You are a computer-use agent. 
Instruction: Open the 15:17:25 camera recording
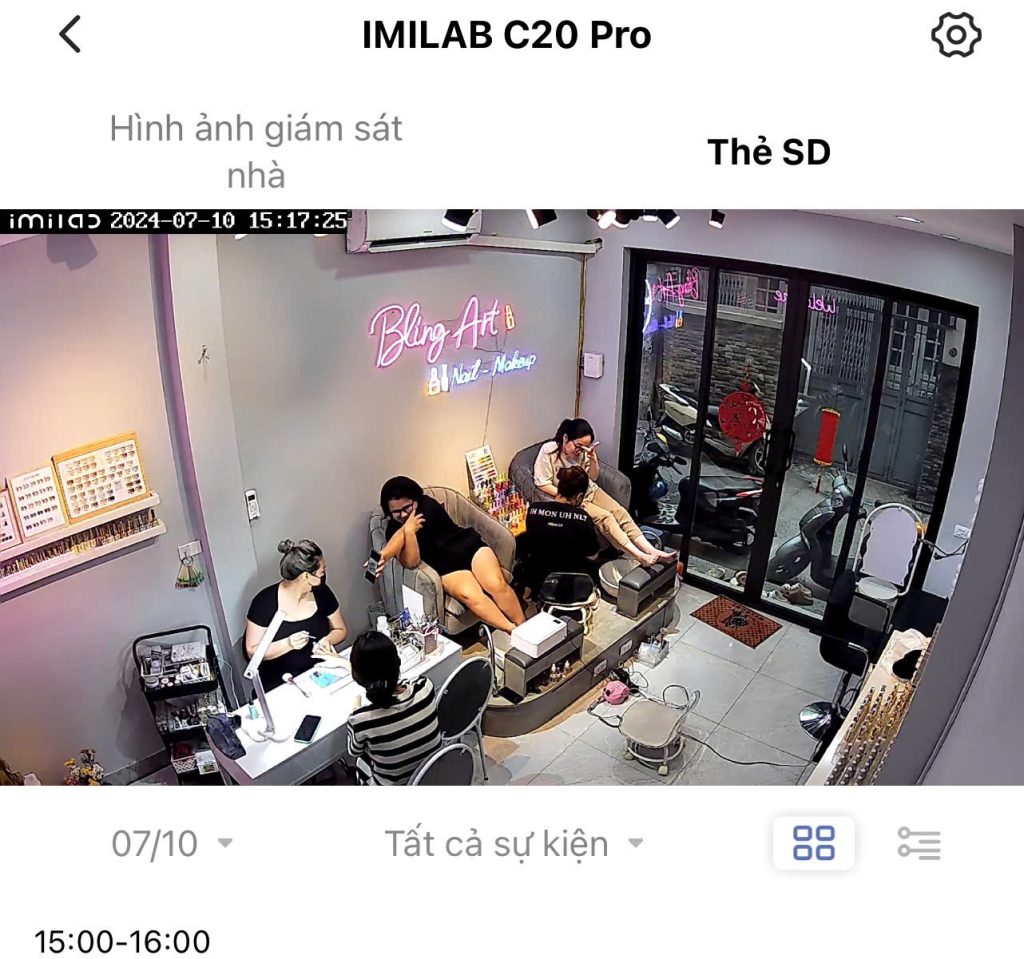[x=512, y=497]
